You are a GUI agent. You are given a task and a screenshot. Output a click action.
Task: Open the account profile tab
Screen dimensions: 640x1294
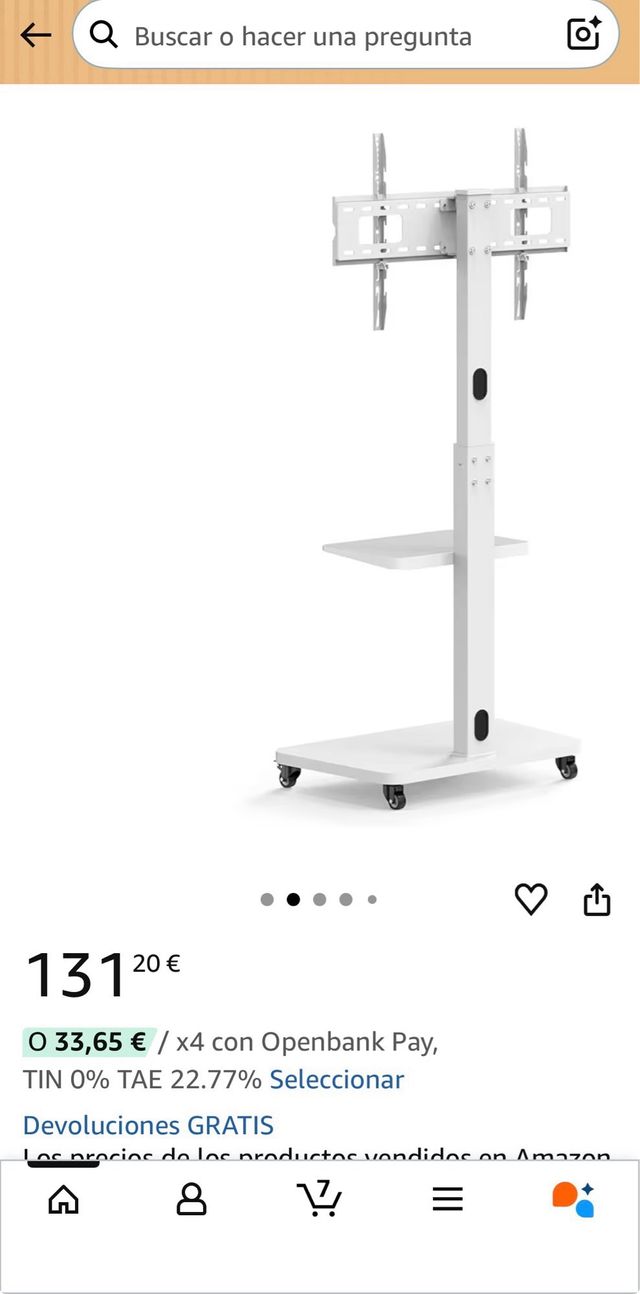pyautogui.click(x=191, y=1198)
